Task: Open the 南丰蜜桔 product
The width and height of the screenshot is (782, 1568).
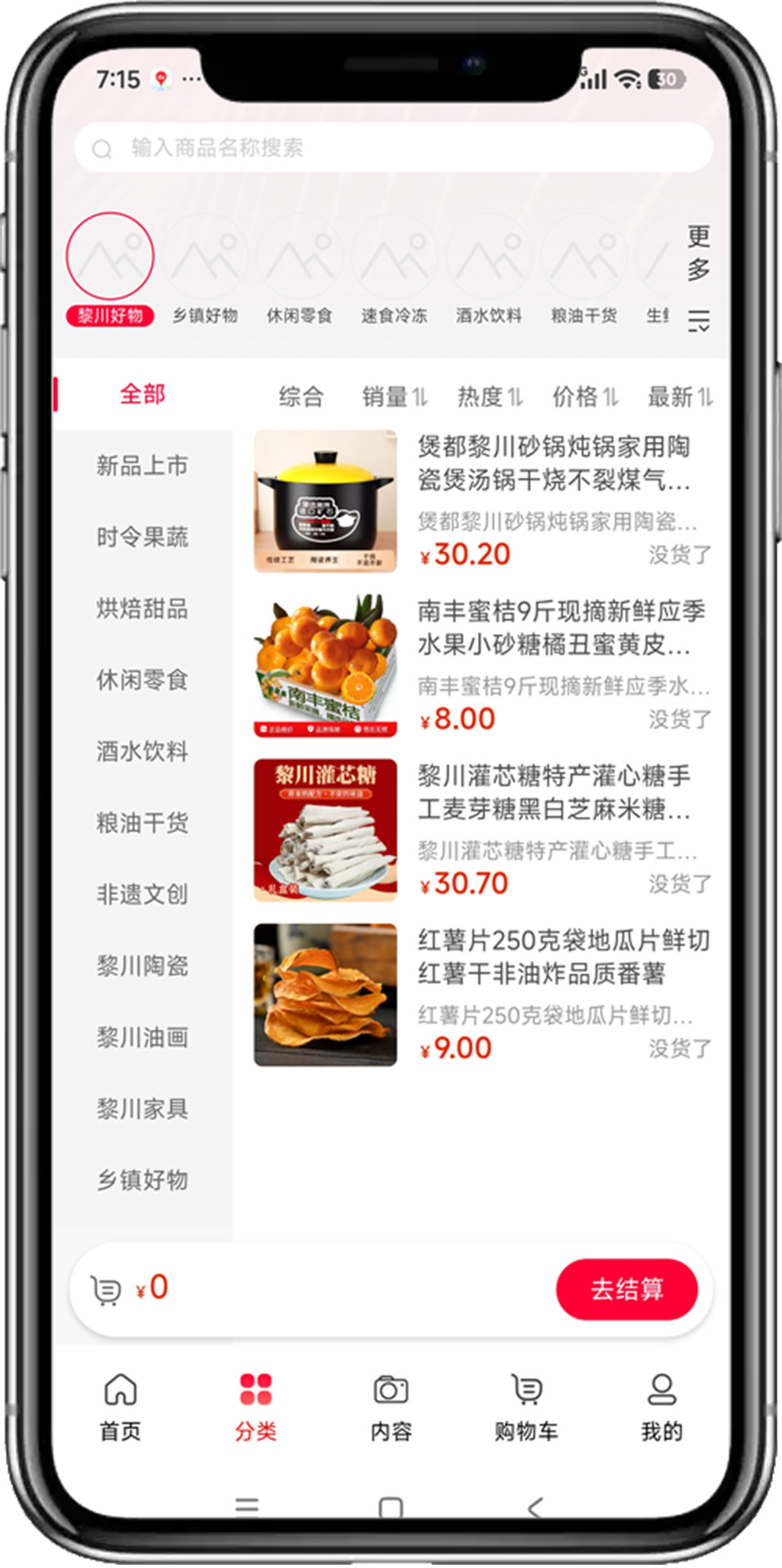Action: pos(482,666)
